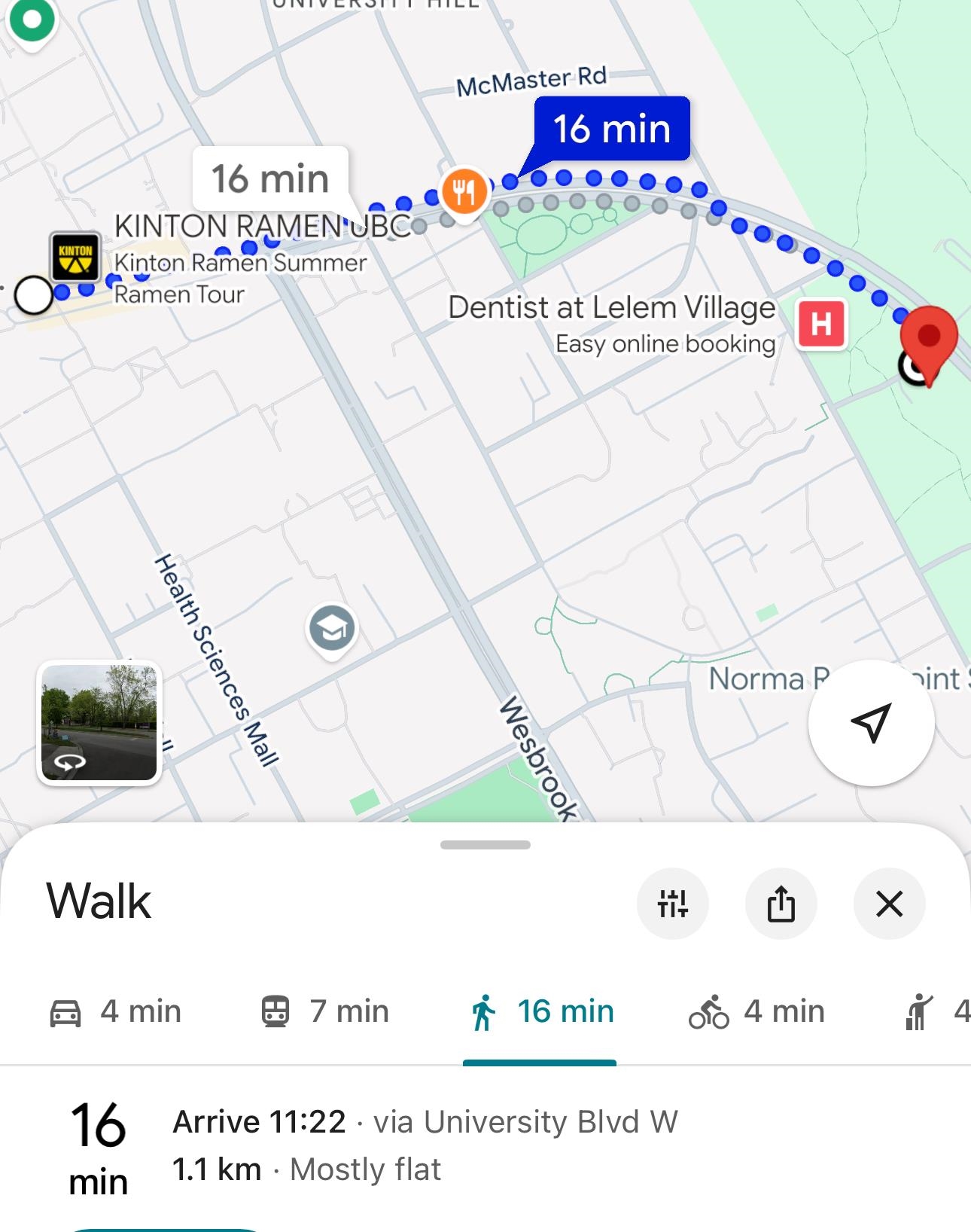971x1232 pixels.
Task: Close the directions panel
Action: pyautogui.click(x=889, y=903)
